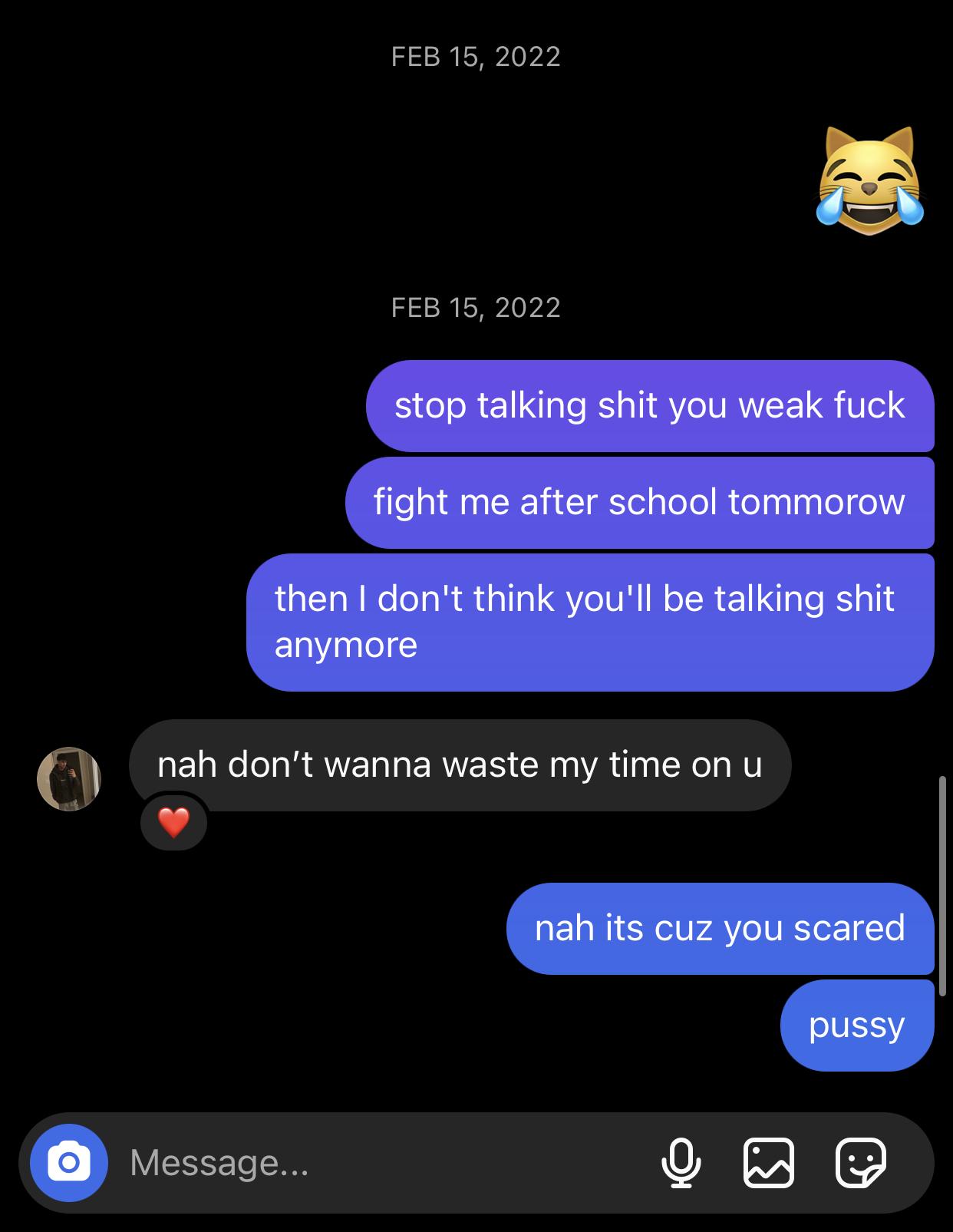Open the sticker picker

(860, 1162)
